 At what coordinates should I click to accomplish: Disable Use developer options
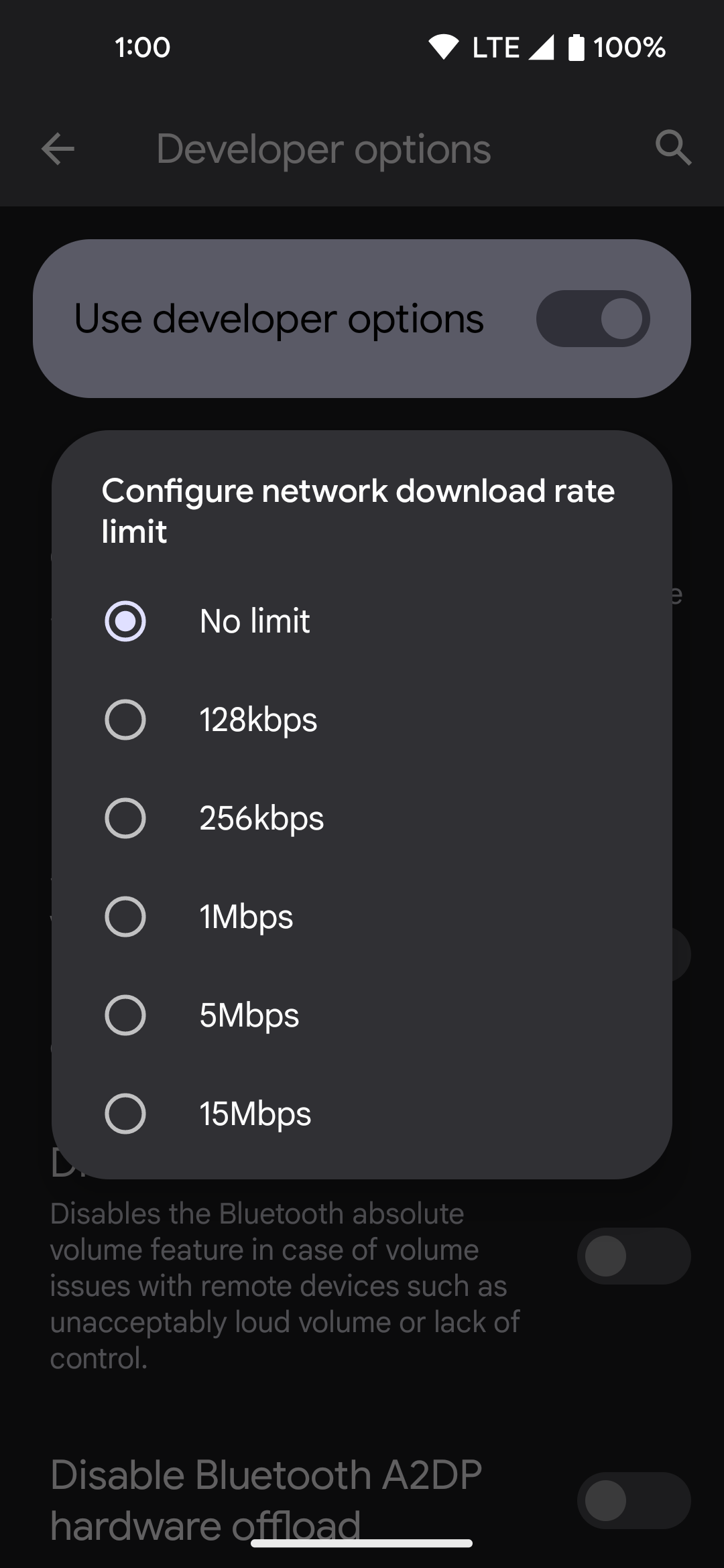click(x=593, y=320)
